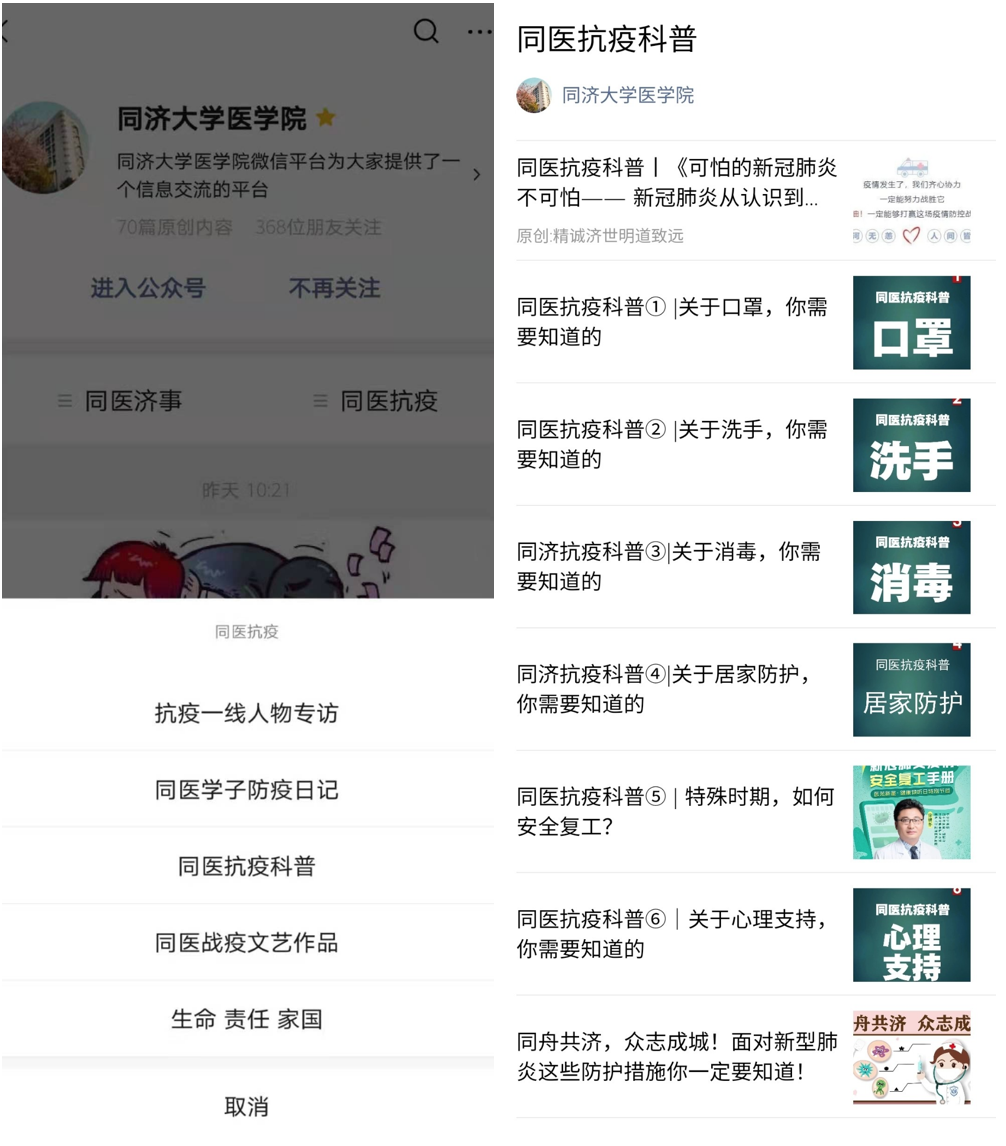Screen dimensions: 1006x1146
Task: Read 同医抗疫科普① about 口罩
Action: coord(672,322)
